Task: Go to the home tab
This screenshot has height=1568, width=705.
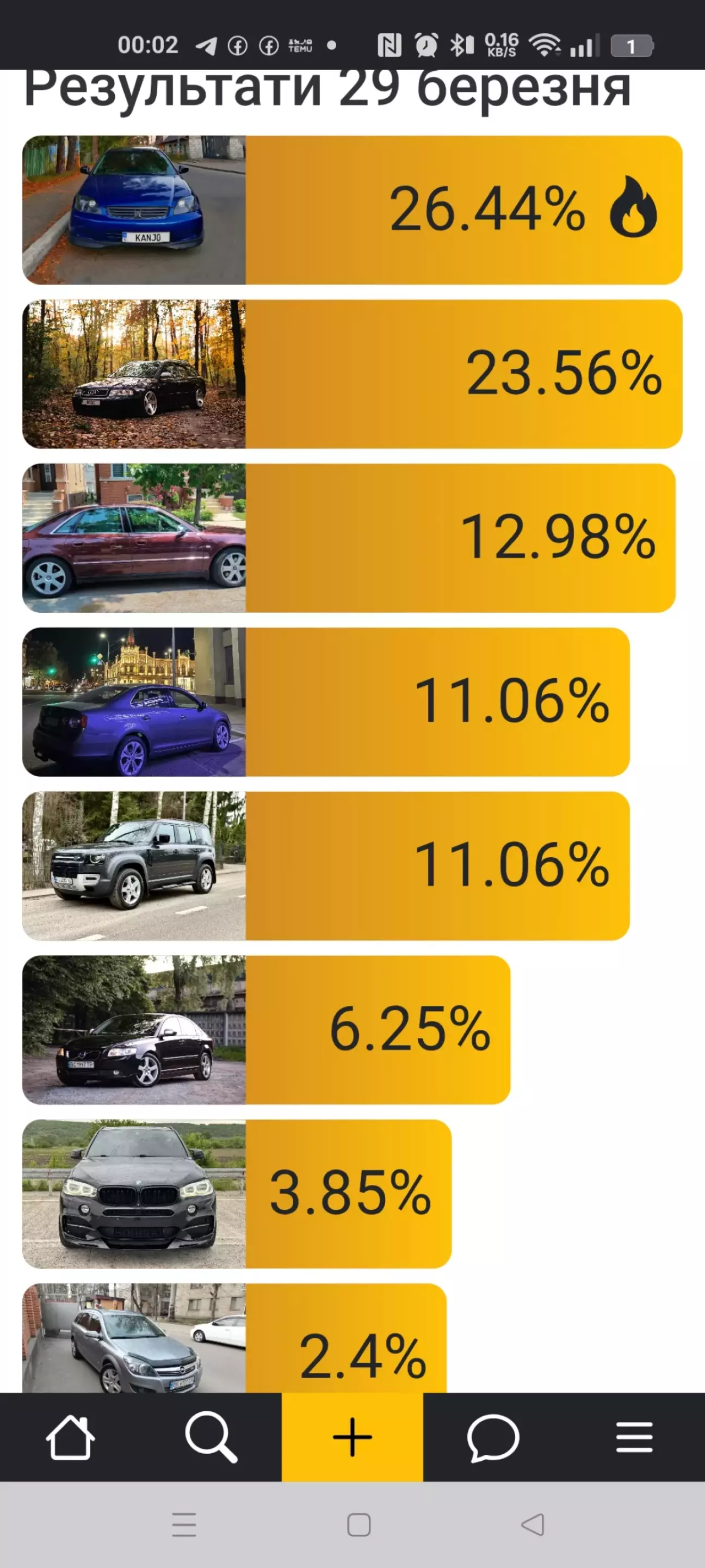Action: click(70, 1438)
